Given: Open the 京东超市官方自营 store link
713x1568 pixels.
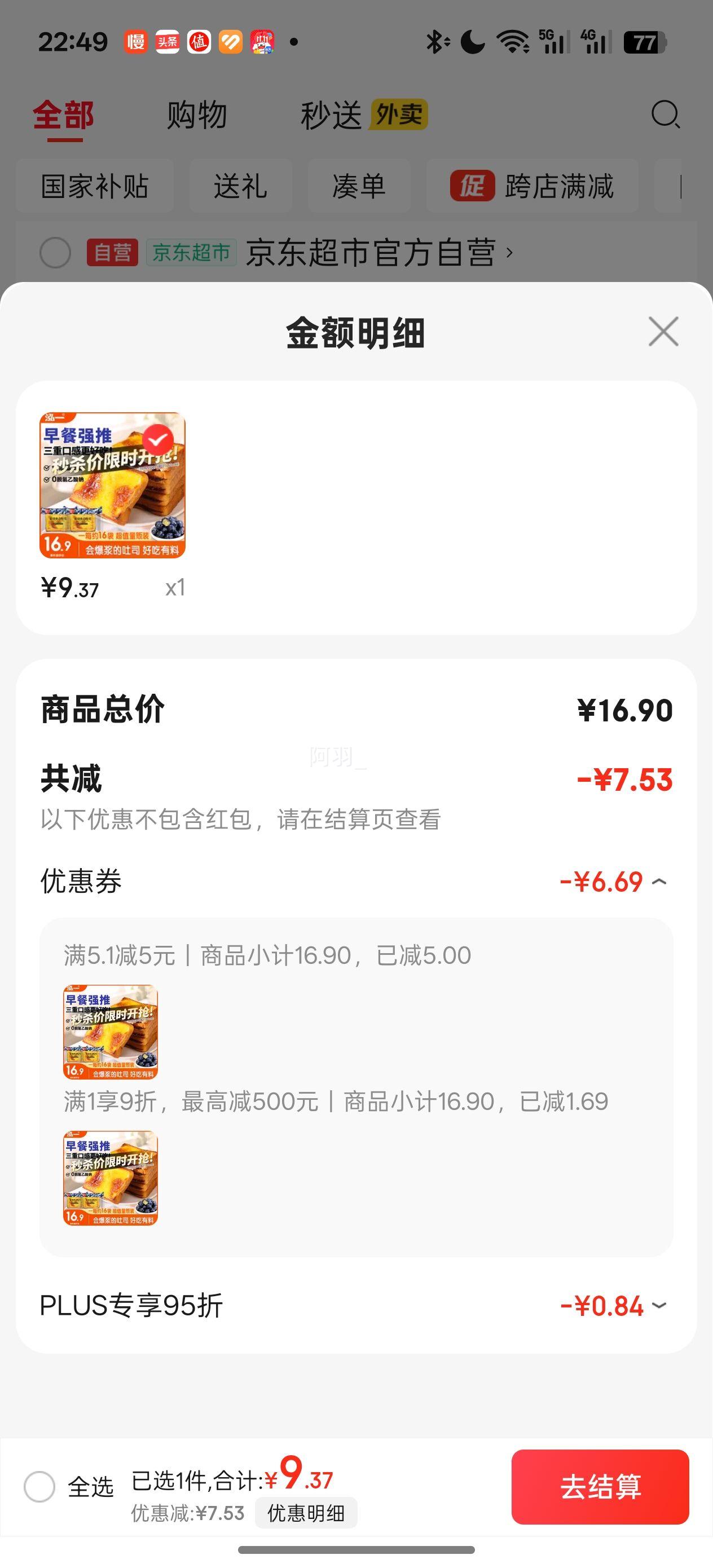Looking at the screenshot, I should (x=377, y=253).
